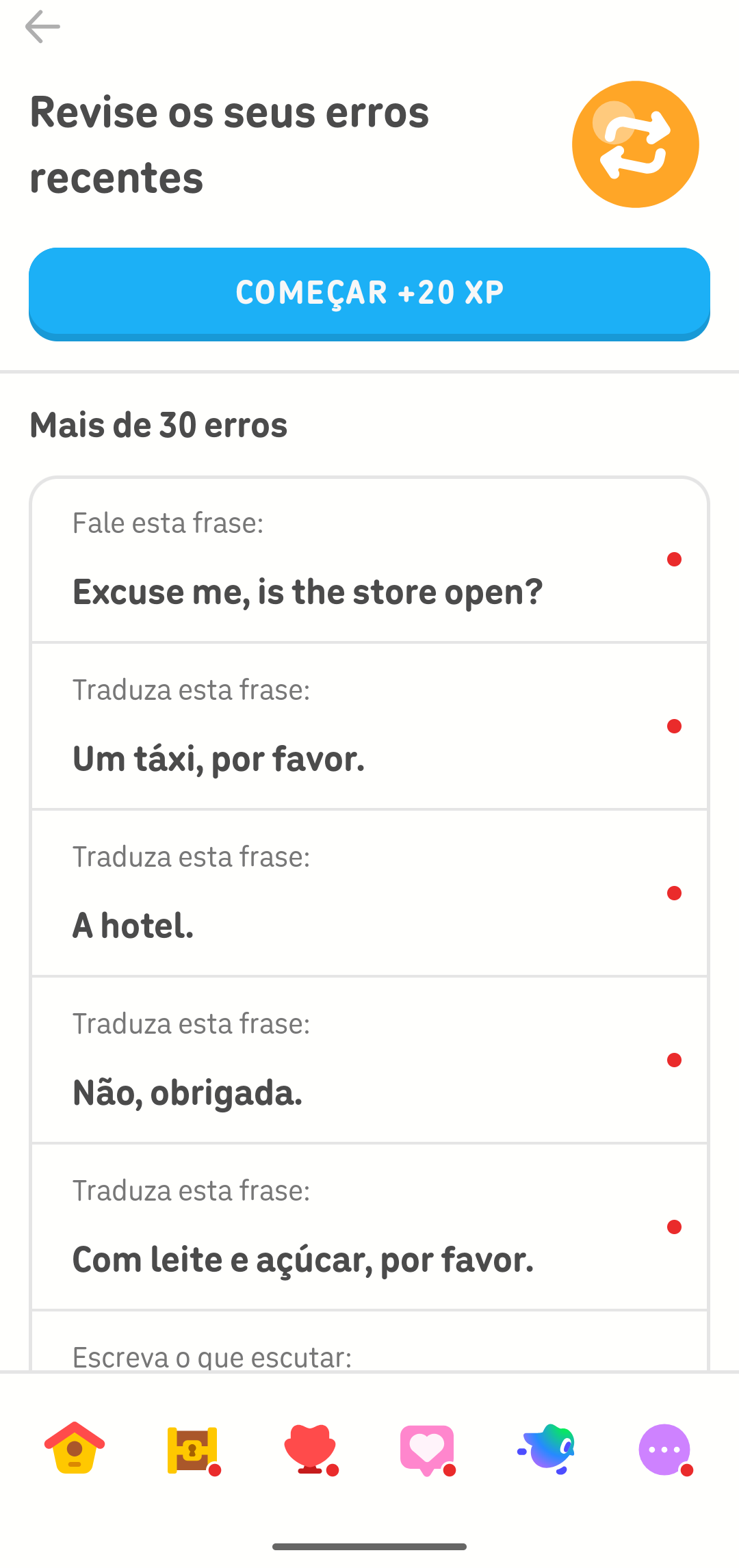Open the 'Com leite e açúcar' mistake entry

[x=369, y=1225]
